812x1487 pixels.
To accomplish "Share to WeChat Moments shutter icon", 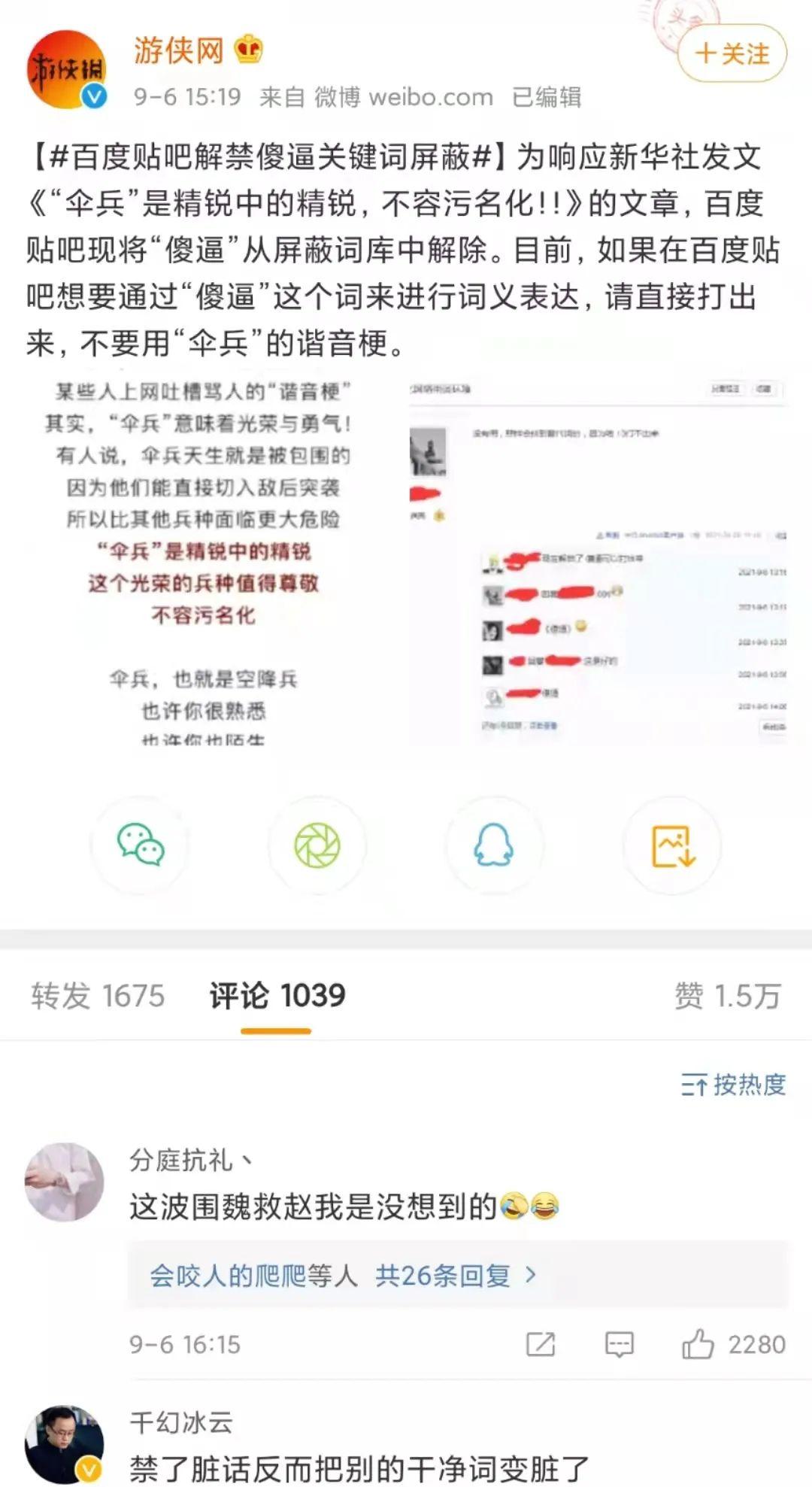I will pyautogui.click(x=317, y=845).
